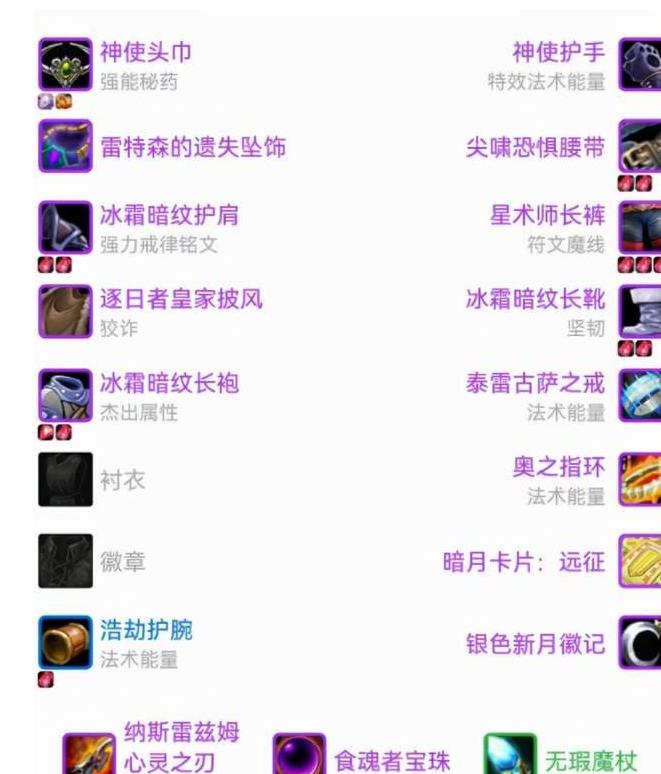Screen dimensions: 661x774
Task: Select the 冰霜暗纹长靴 boots
Action: [x=535, y=299]
